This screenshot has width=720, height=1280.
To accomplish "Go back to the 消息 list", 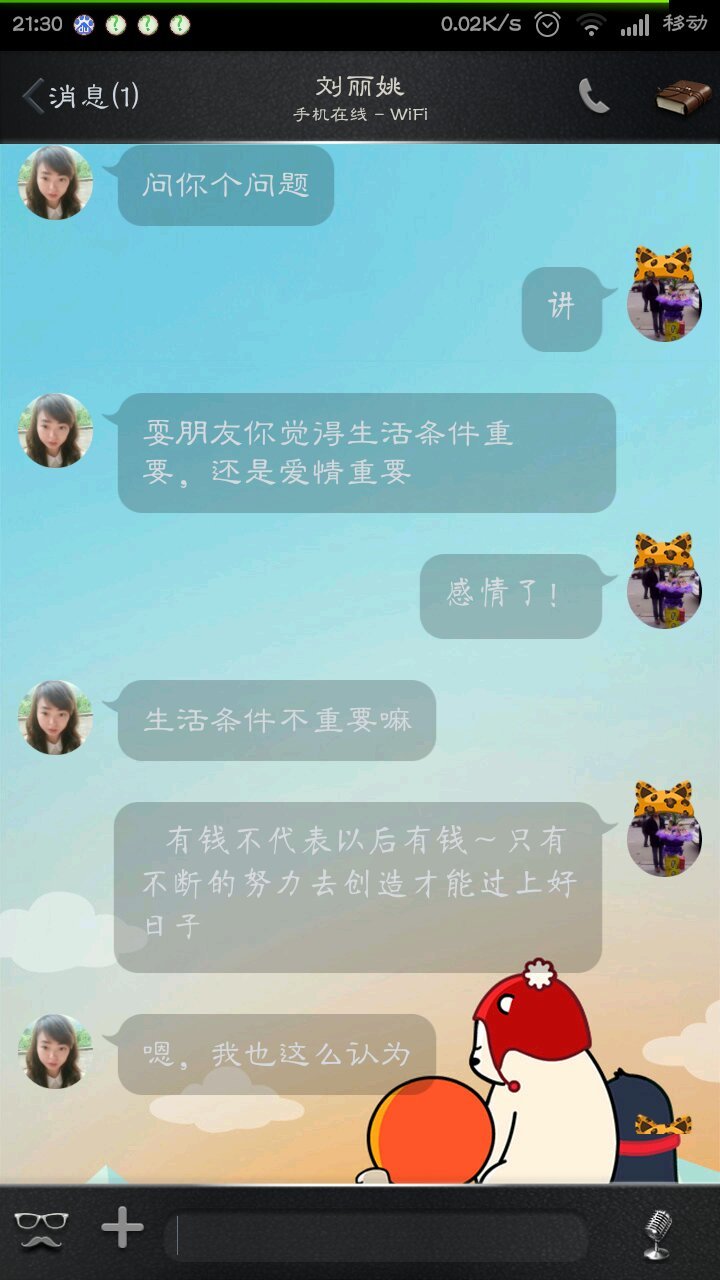I will [x=80, y=97].
